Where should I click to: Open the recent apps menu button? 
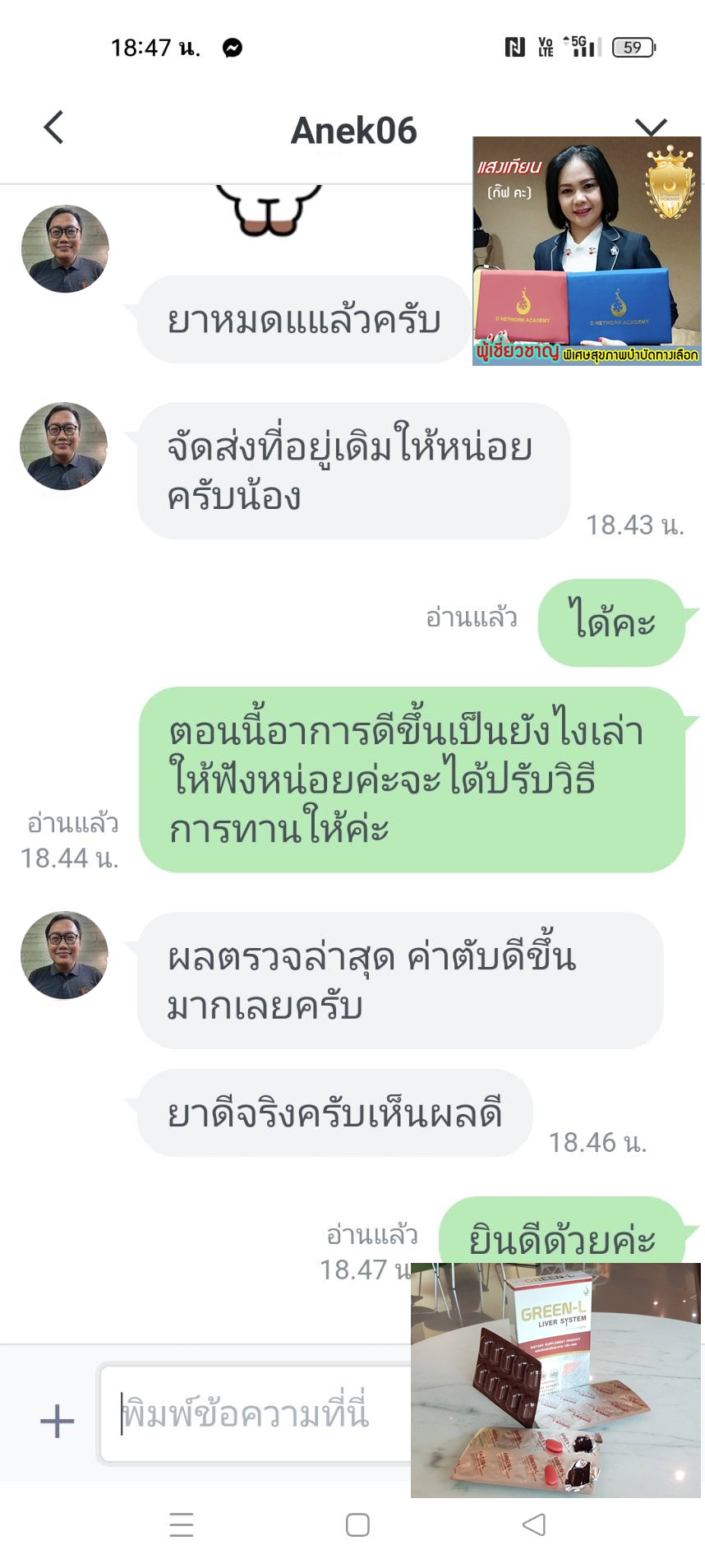181,1524
